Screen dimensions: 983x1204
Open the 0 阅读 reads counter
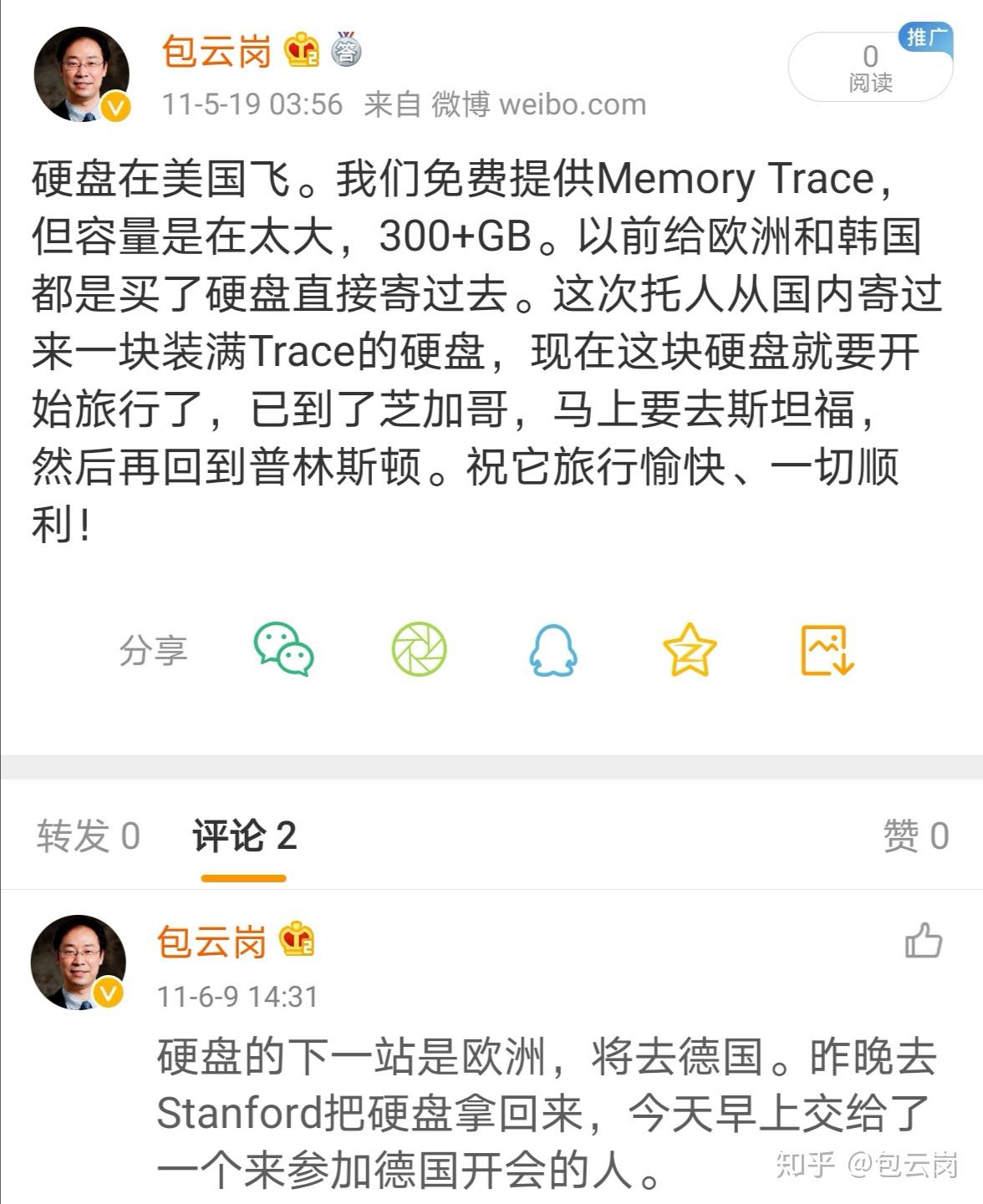[x=870, y=67]
